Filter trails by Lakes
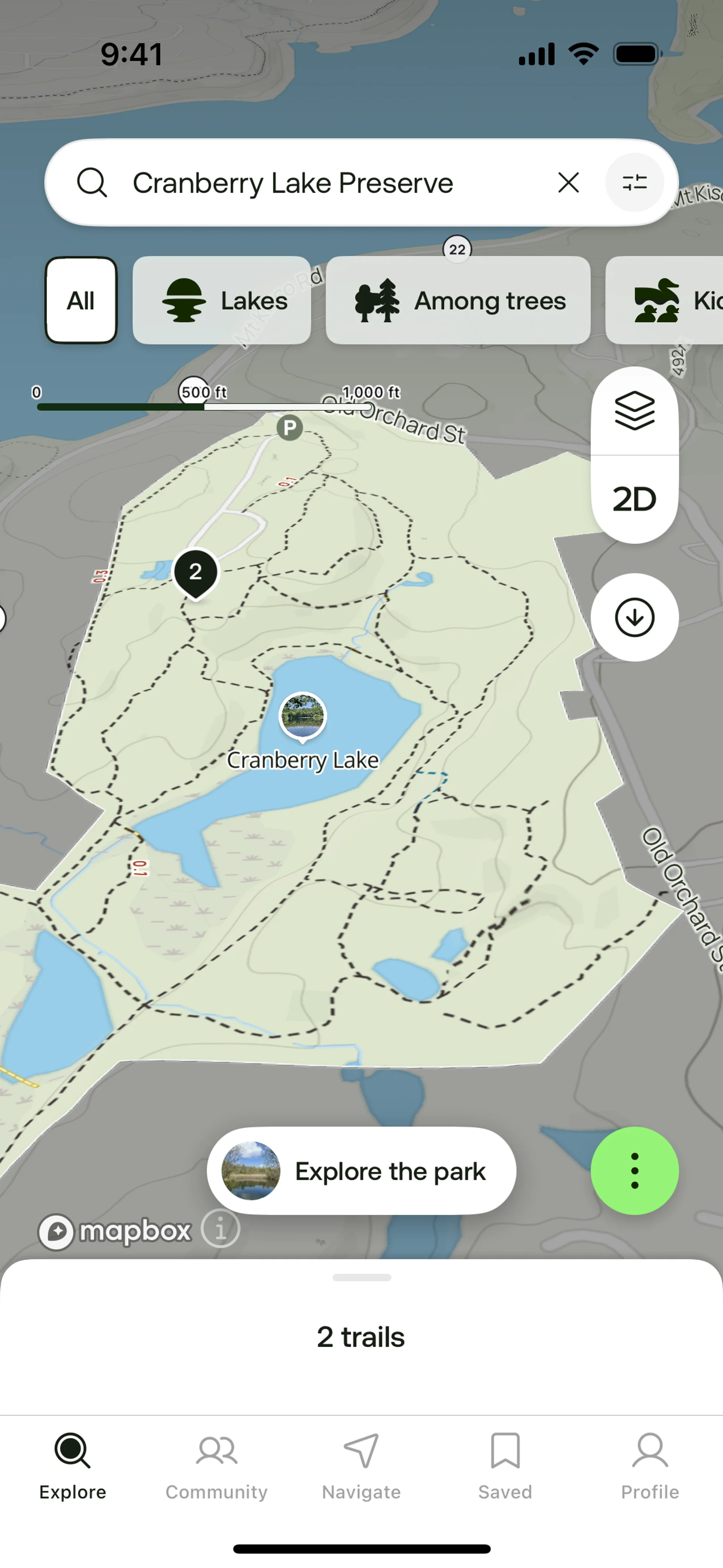 (x=221, y=300)
